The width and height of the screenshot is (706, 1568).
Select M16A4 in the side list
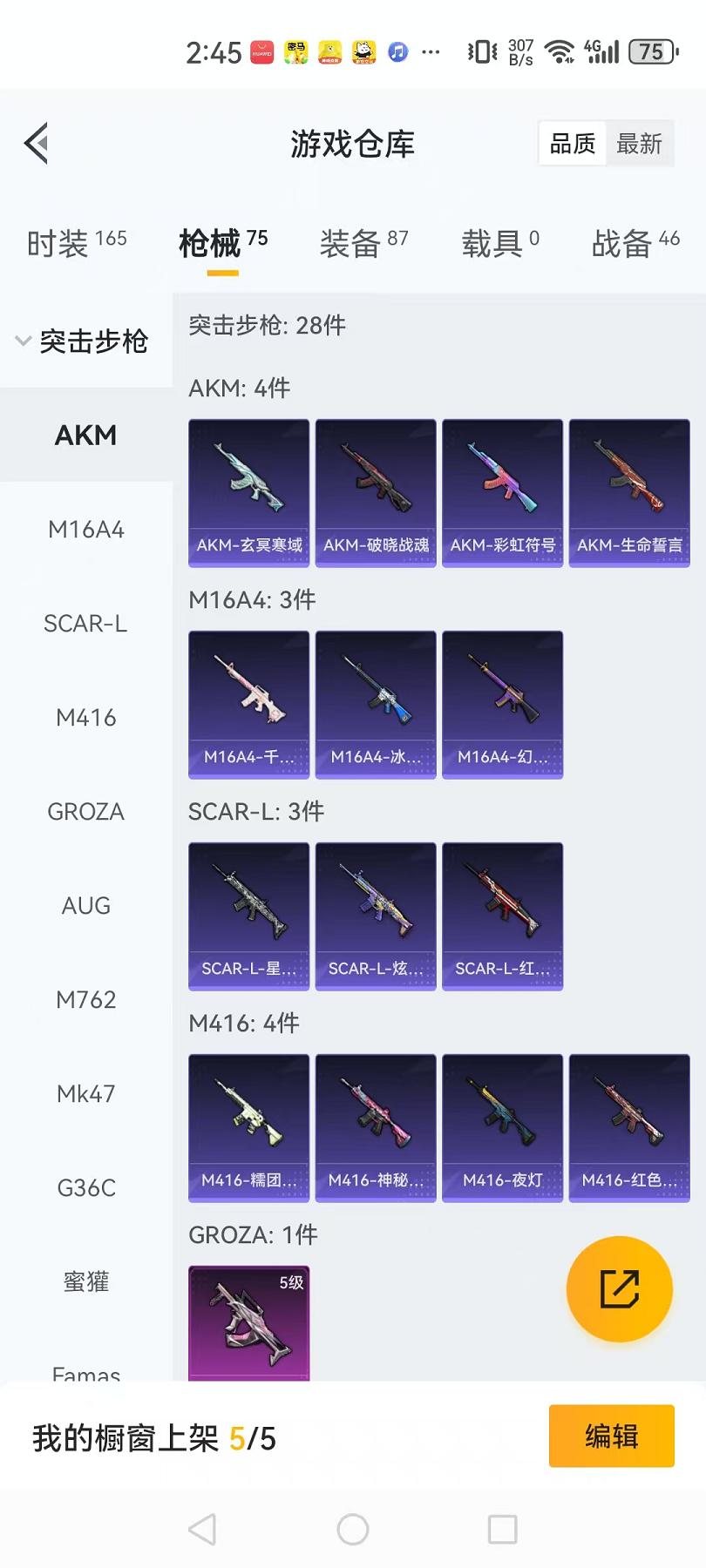[x=85, y=530]
